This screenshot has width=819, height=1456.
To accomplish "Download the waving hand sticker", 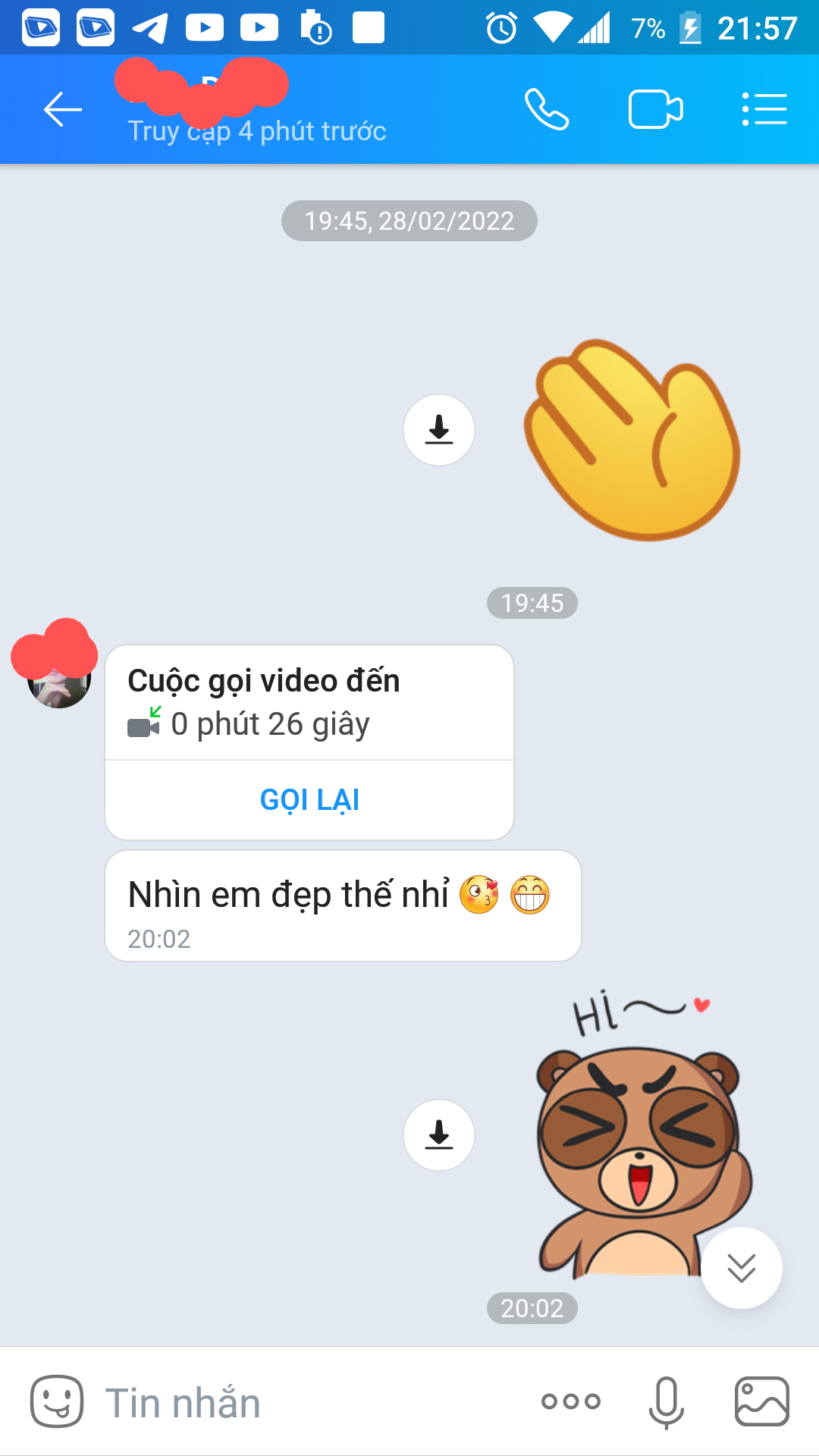I will pyautogui.click(x=439, y=430).
